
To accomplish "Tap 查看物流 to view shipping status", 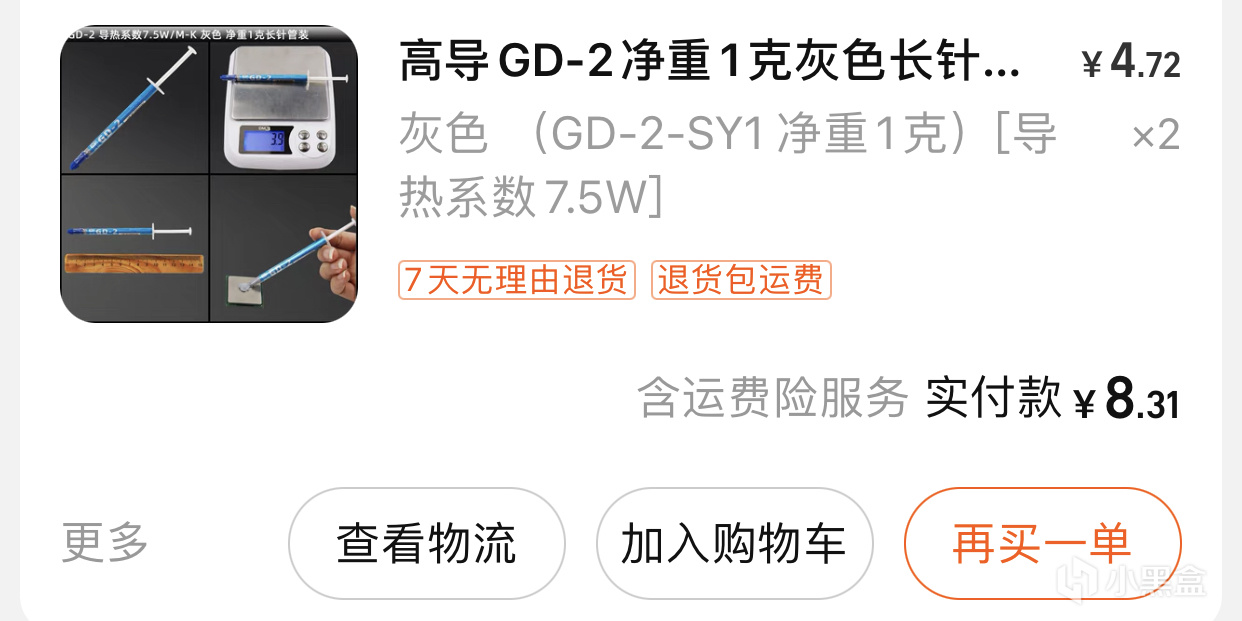I will point(427,544).
